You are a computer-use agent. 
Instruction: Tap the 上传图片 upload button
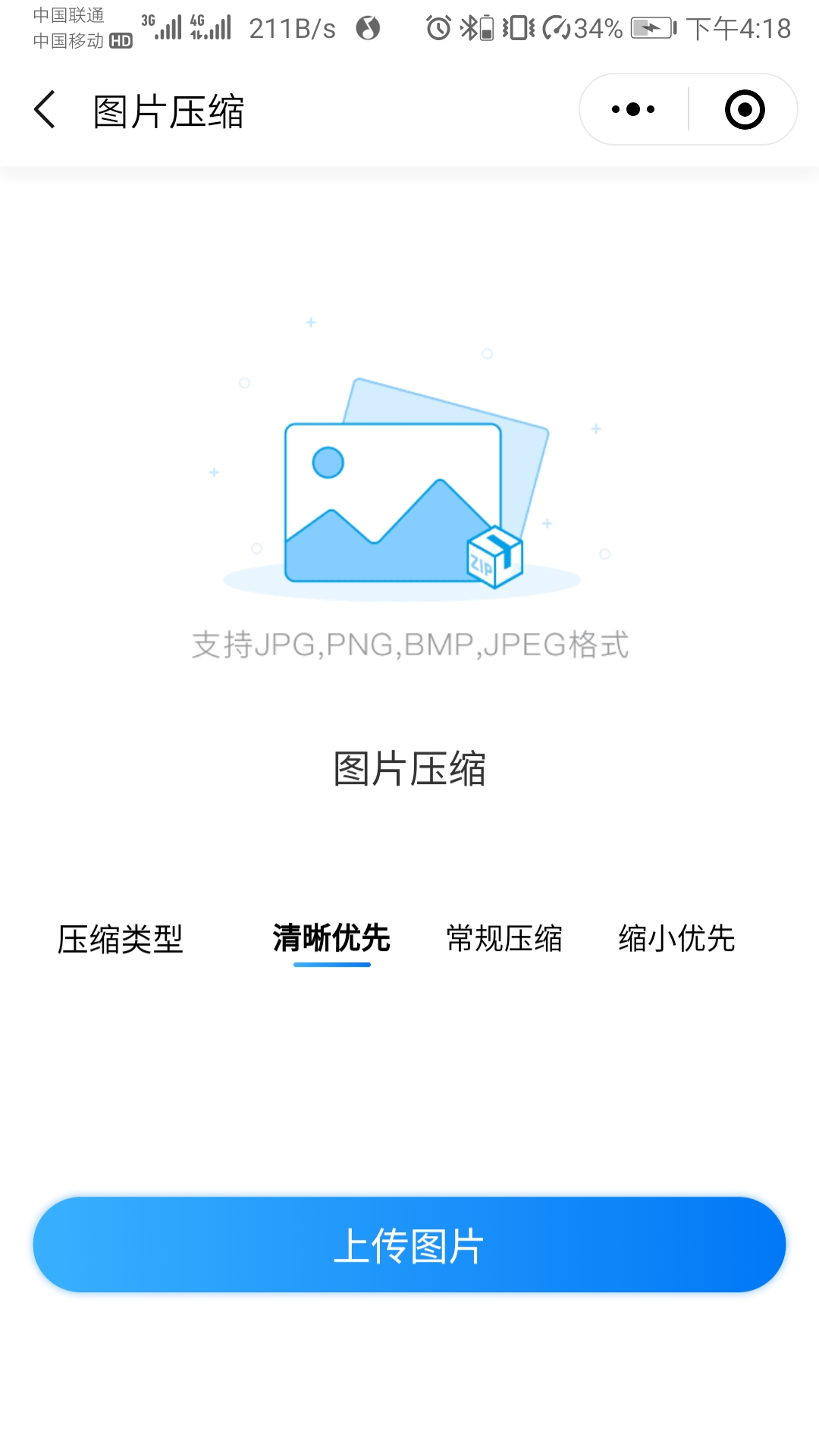point(409,1244)
